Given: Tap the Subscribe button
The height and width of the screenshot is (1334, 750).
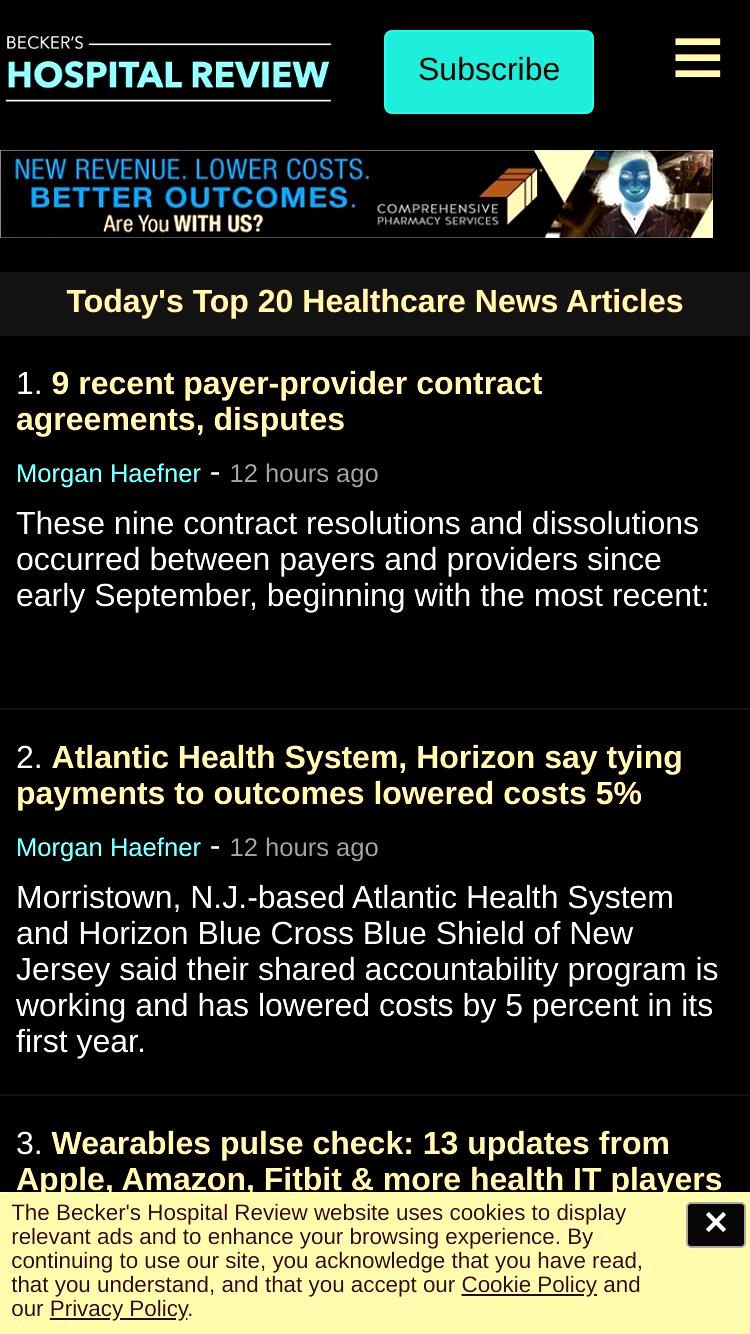Looking at the screenshot, I should [489, 71].
